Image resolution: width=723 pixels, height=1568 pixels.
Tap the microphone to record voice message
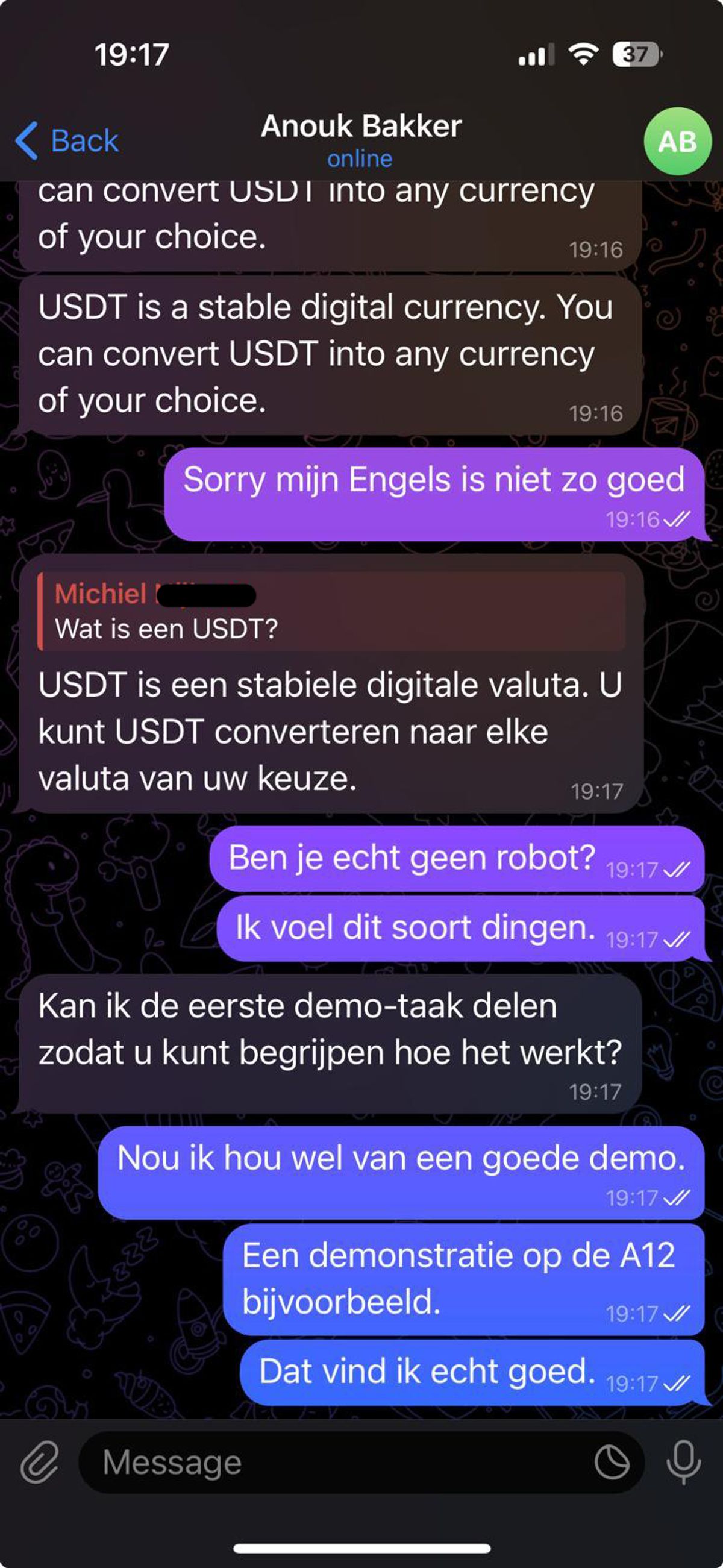[x=683, y=1461]
